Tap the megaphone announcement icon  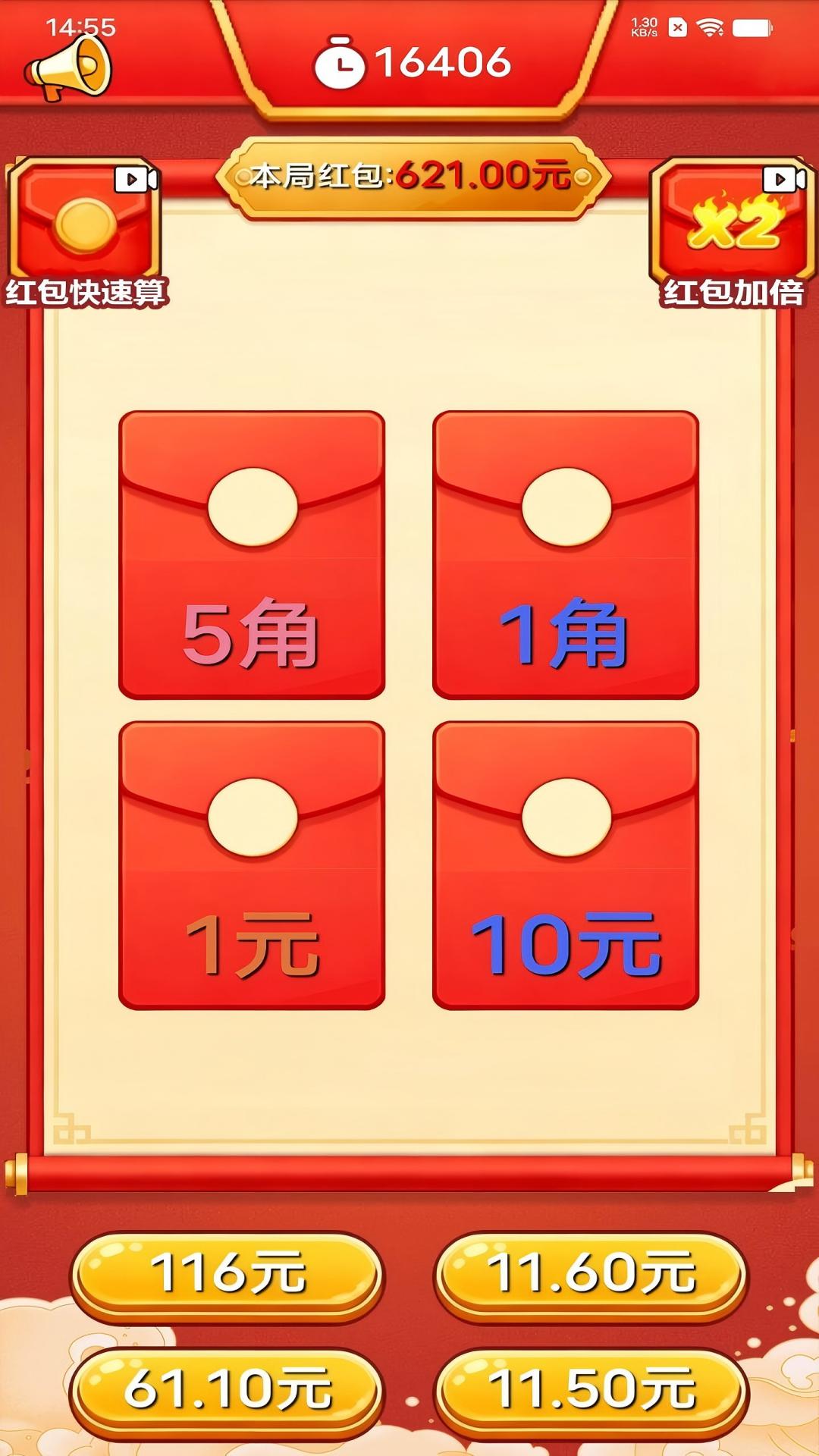pos(70,68)
